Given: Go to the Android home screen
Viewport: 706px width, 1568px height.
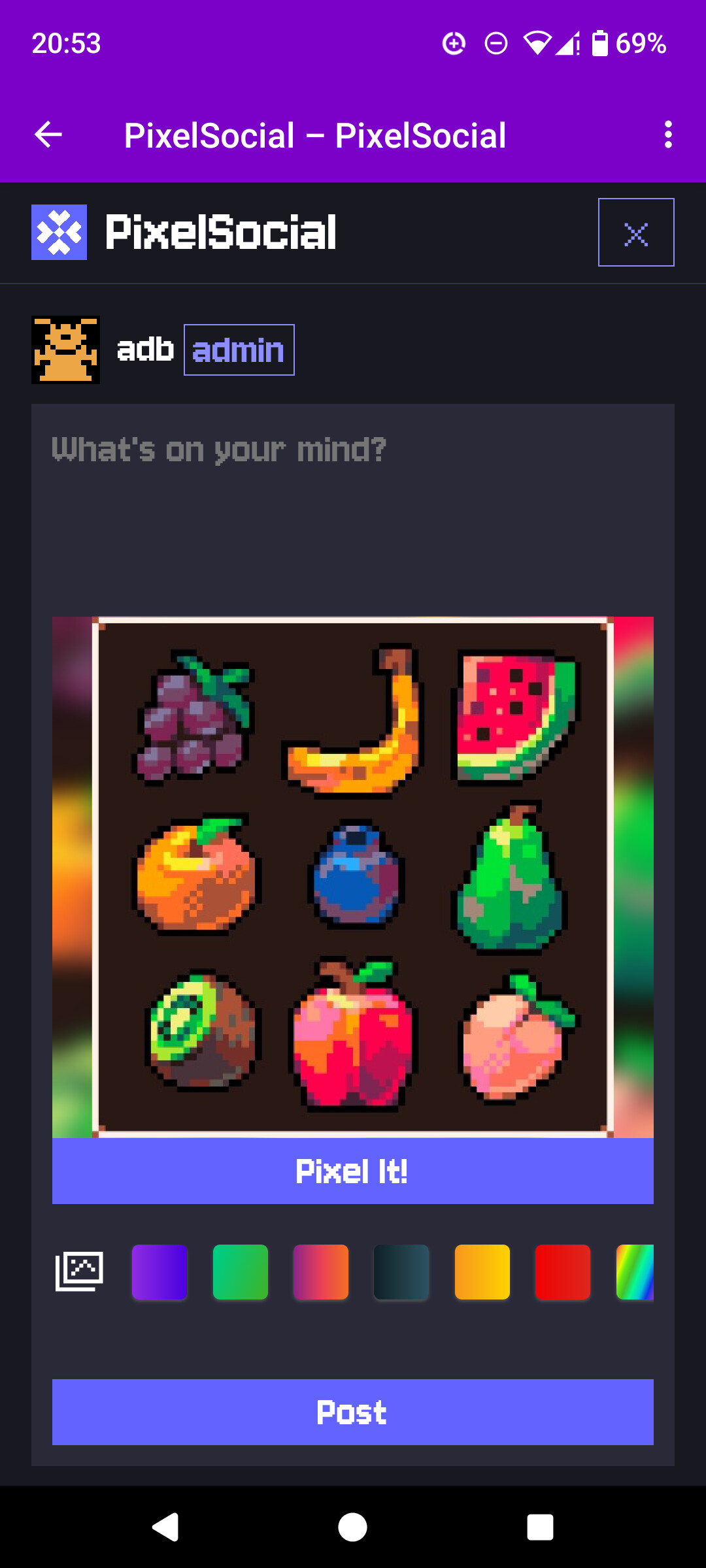Looking at the screenshot, I should point(352,1527).
